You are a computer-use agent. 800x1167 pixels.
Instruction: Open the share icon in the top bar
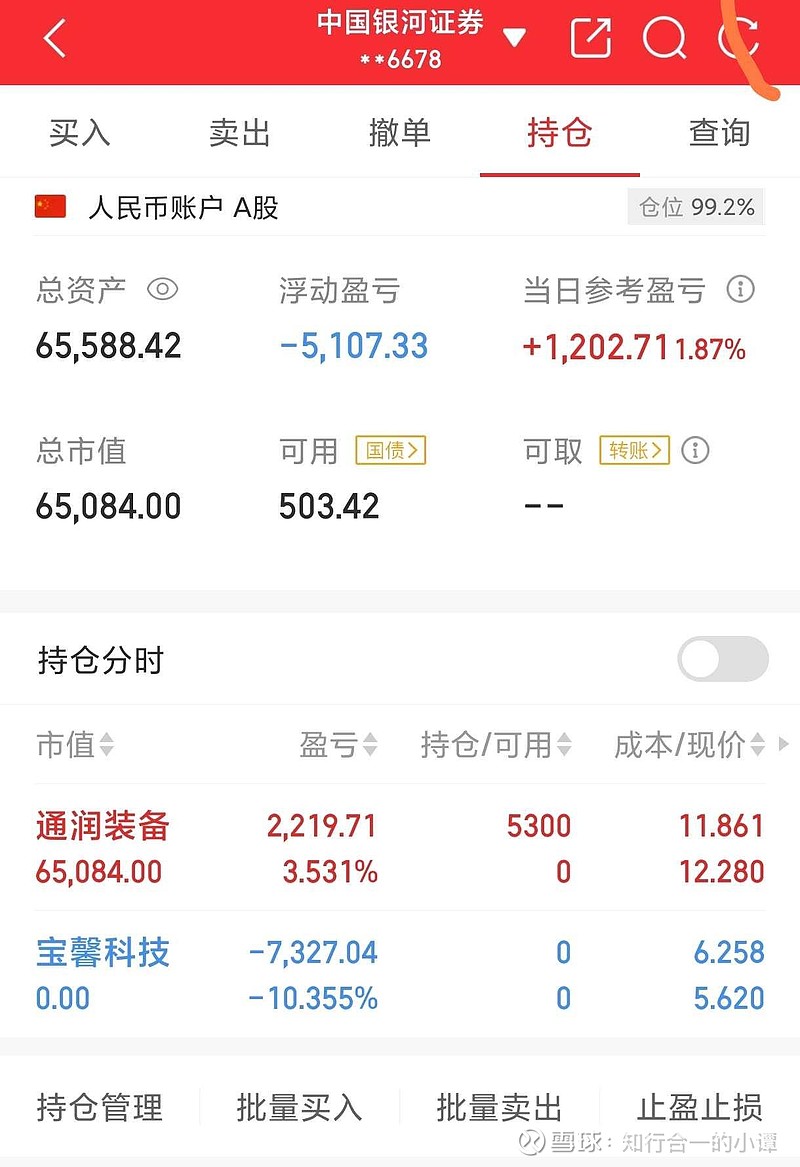(590, 40)
